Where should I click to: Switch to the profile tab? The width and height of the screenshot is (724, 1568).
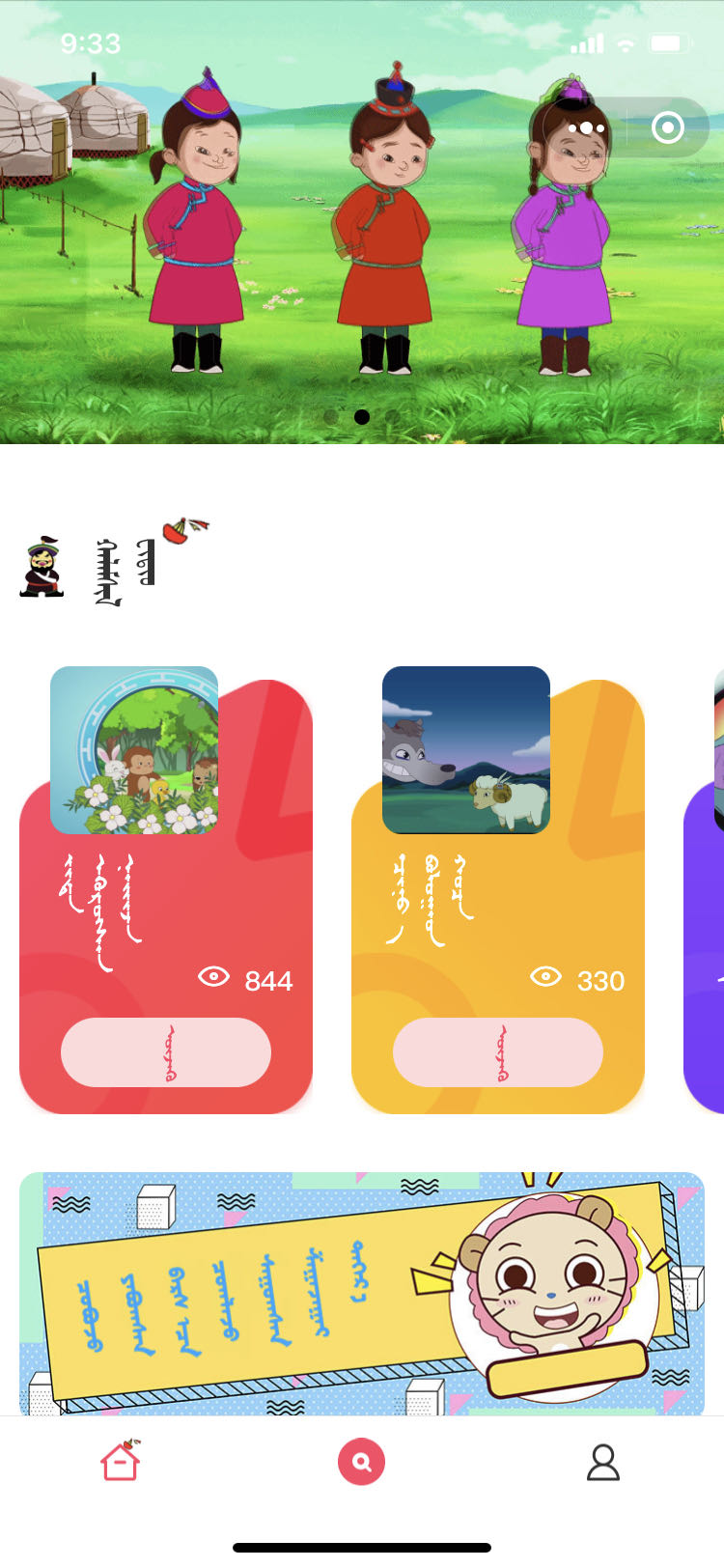point(603,1462)
